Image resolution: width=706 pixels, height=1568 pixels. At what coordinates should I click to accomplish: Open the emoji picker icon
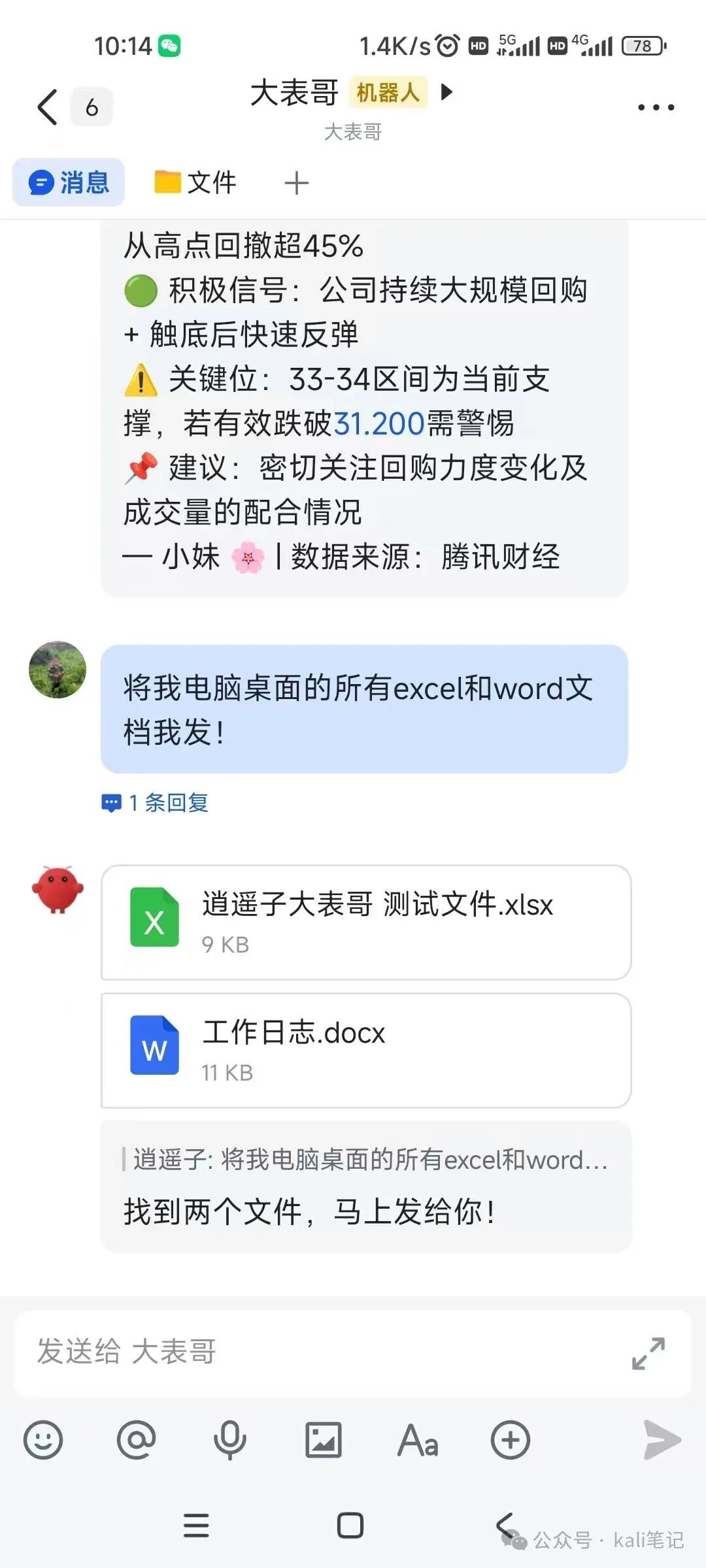(x=43, y=1442)
